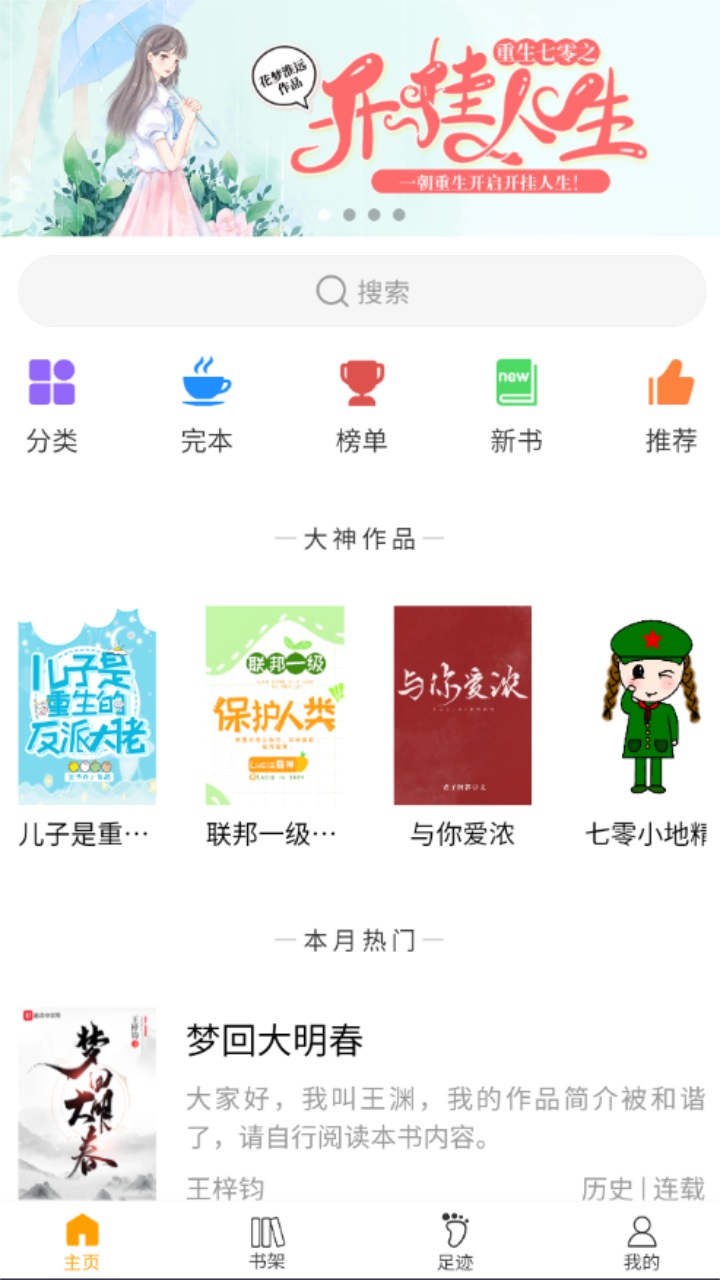Tap the 新书 new book icon
Viewport: 720px width, 1280px height.
click(x=515, y=380)
